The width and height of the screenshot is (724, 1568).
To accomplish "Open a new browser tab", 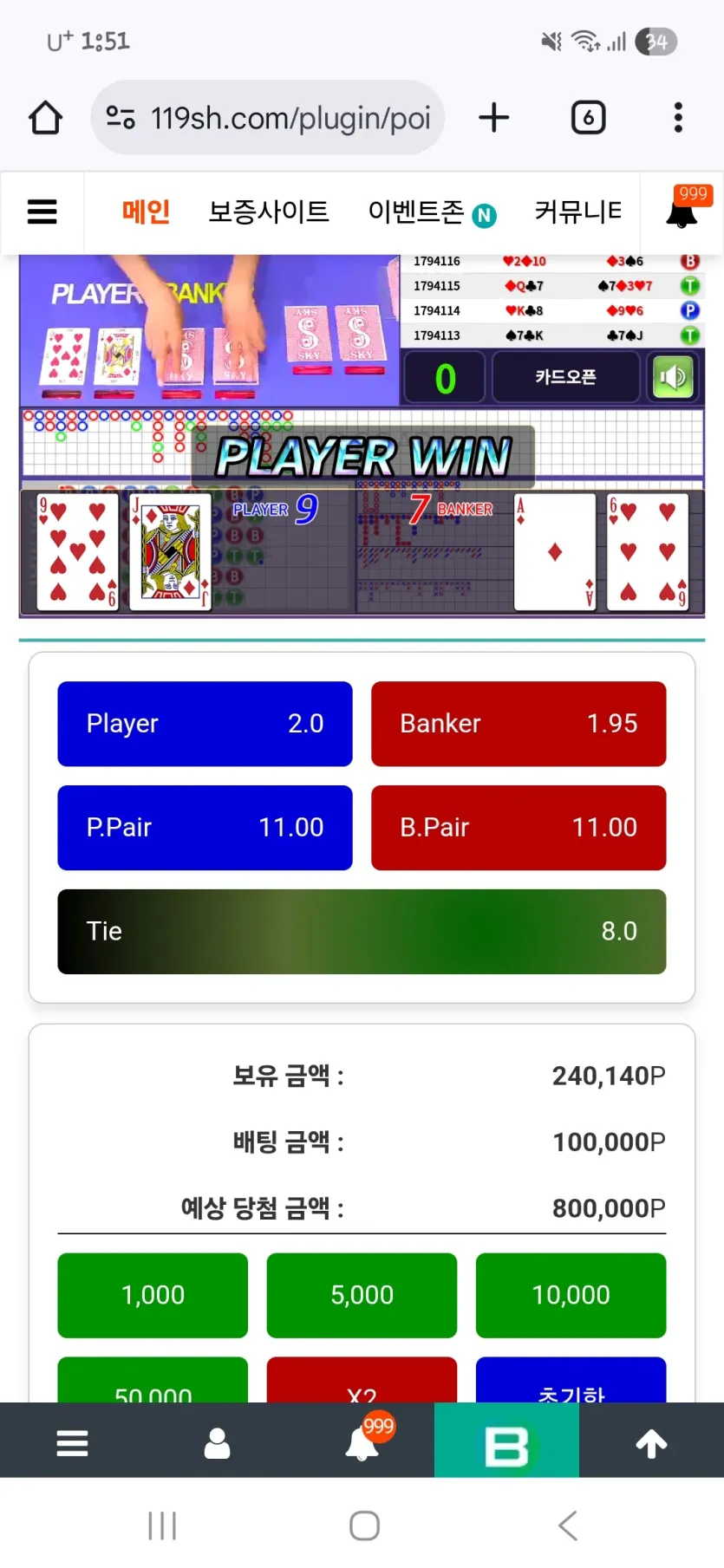I will pos(494,118).
